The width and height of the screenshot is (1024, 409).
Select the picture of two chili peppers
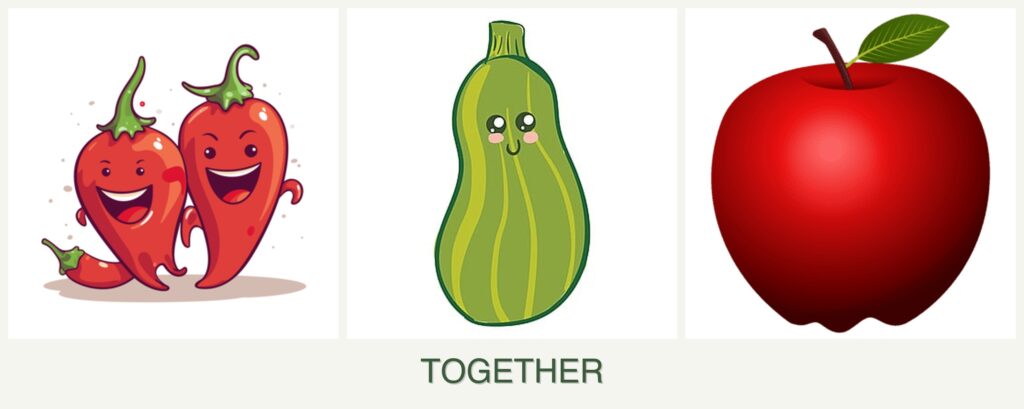(x=173, y=174)
